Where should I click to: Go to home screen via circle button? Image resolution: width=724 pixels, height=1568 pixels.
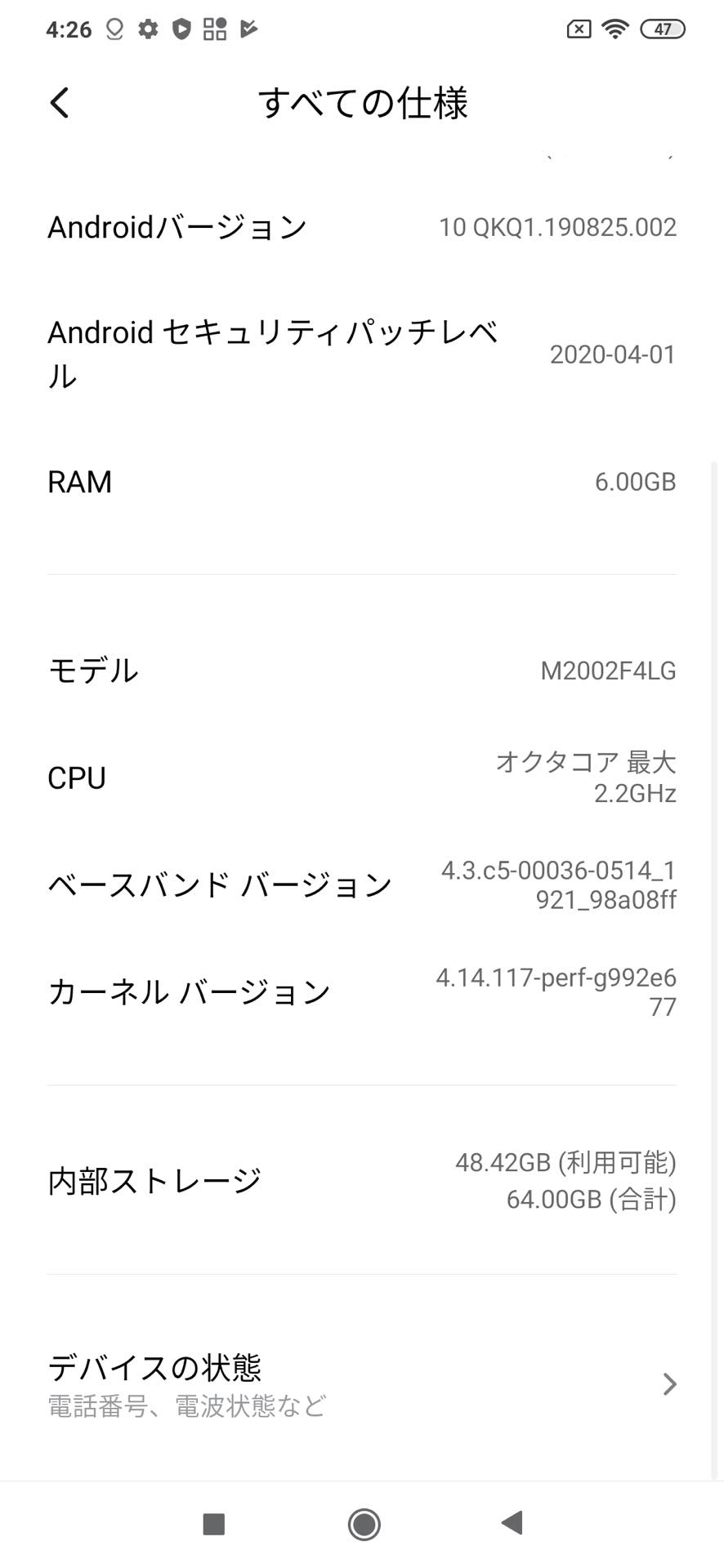coord(364,1524)
